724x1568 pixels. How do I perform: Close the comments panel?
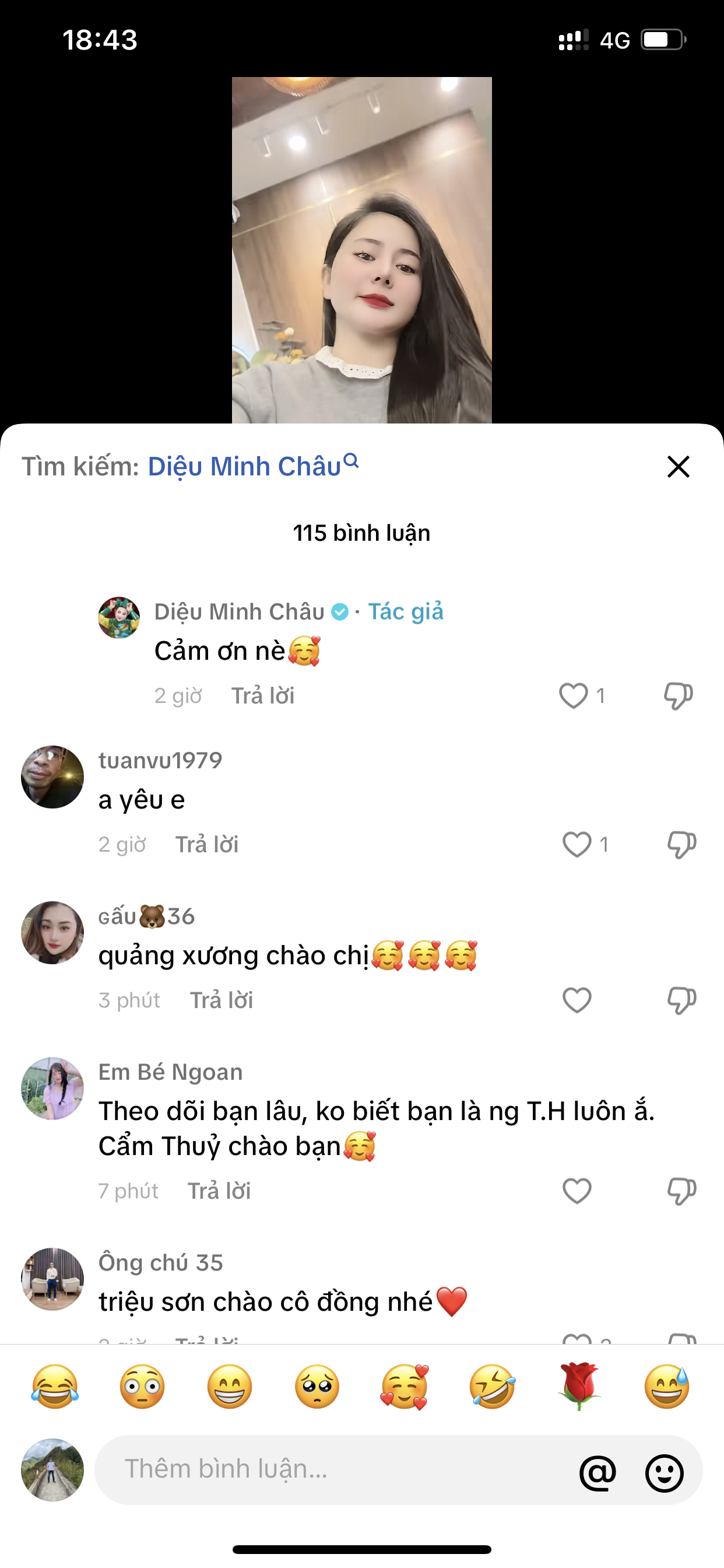pyautogui.click(x=678, y=467)
